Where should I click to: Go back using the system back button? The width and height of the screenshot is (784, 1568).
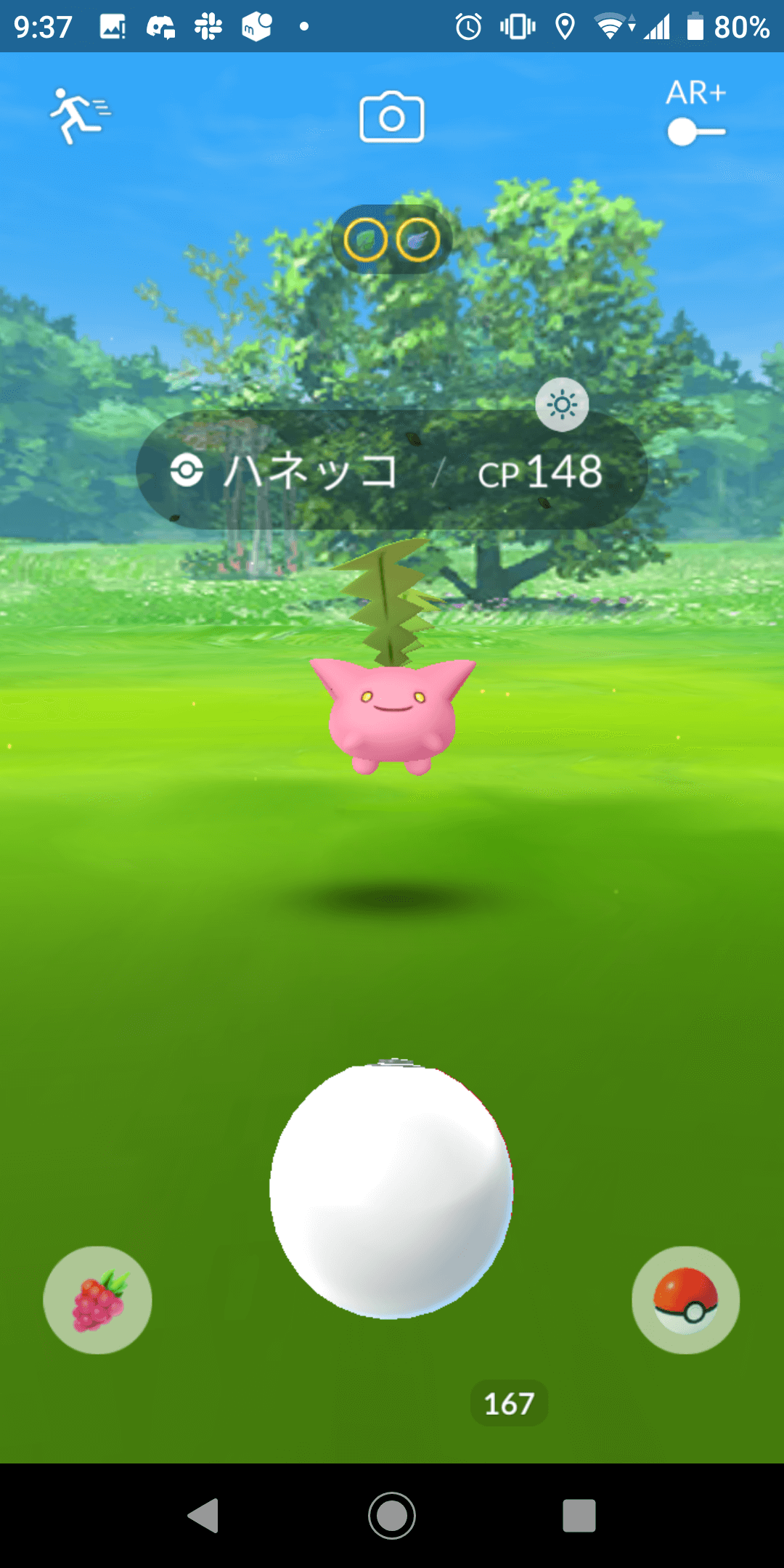pyautogui.click(x=204, y=1516)
